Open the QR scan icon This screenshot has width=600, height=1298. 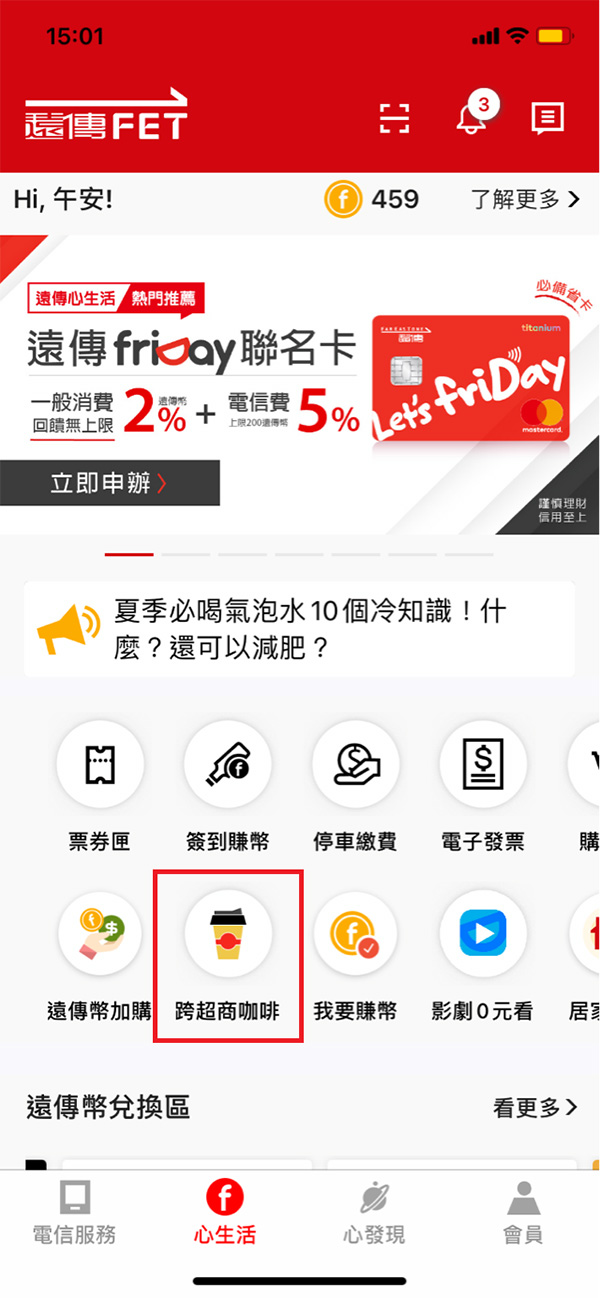tap(395, 118)
